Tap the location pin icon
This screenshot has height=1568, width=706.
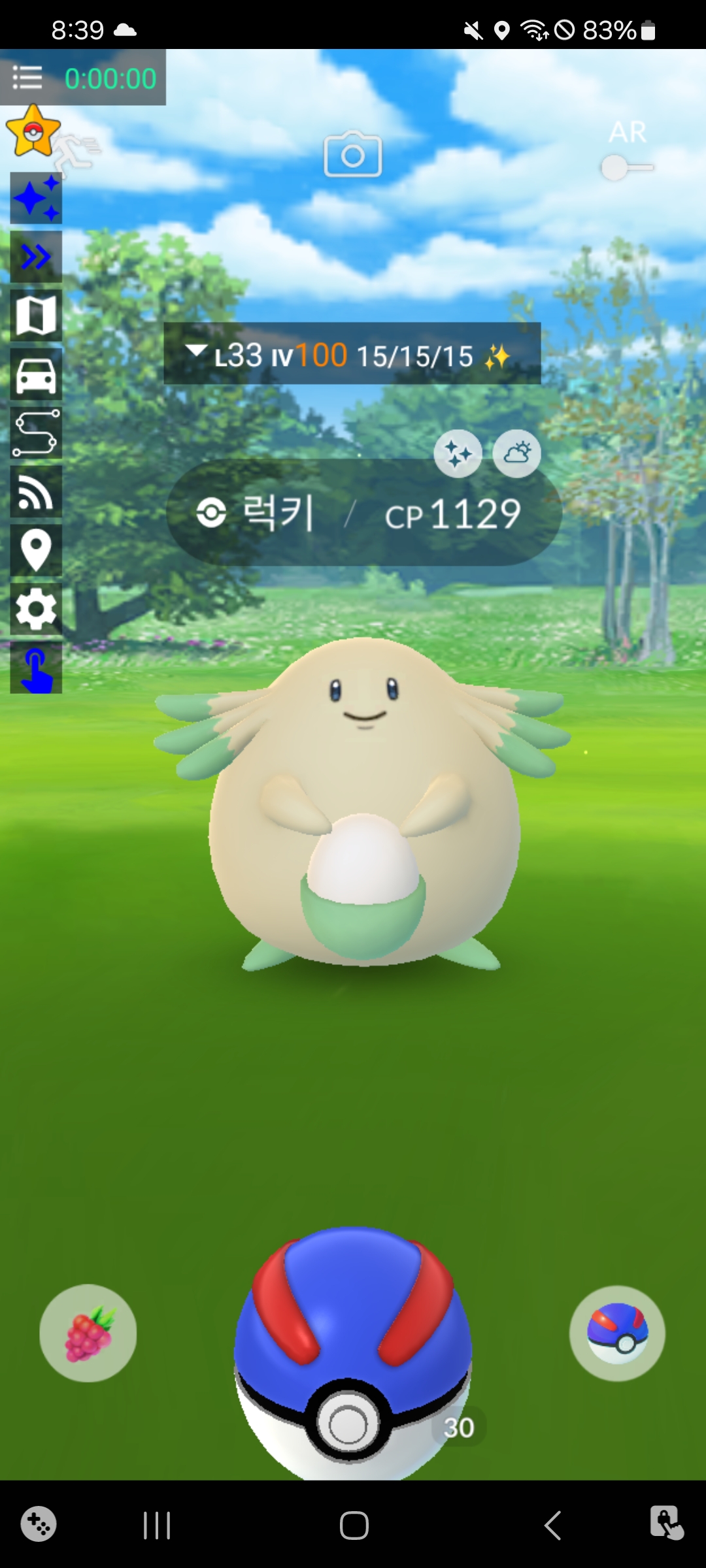click(36, 550)
